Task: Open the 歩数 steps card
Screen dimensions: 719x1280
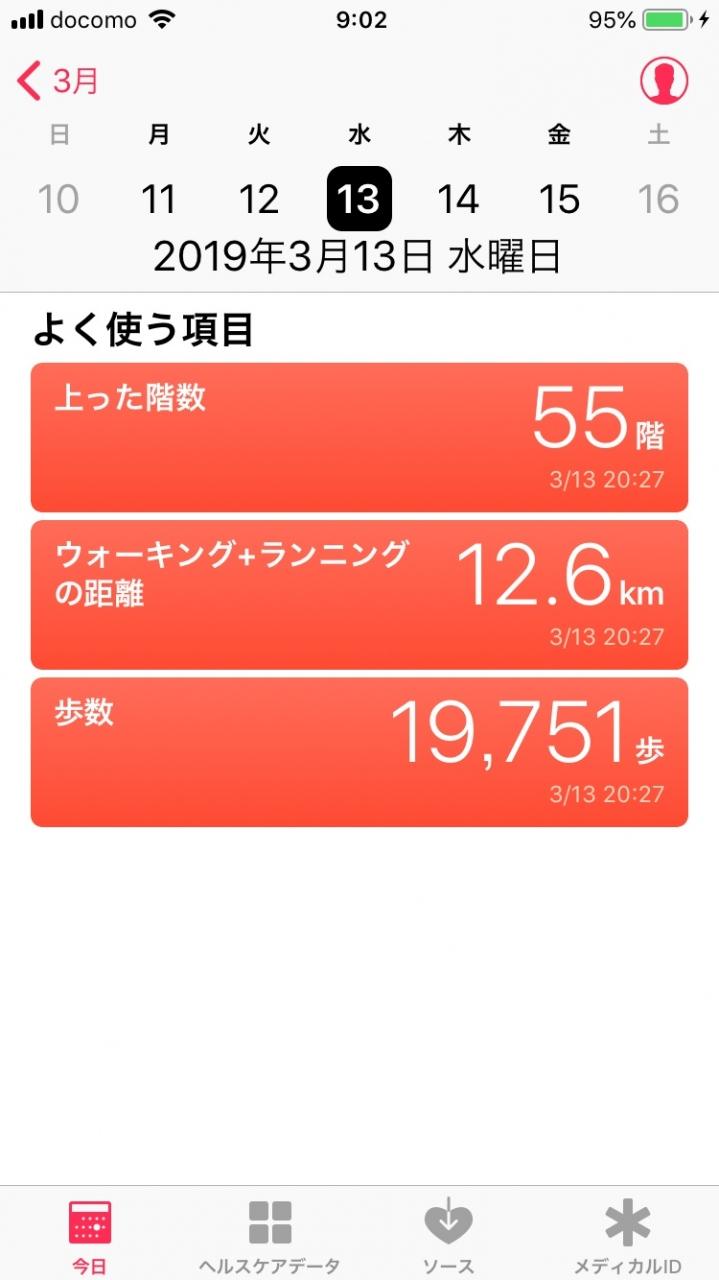Action: click(359, 752)
